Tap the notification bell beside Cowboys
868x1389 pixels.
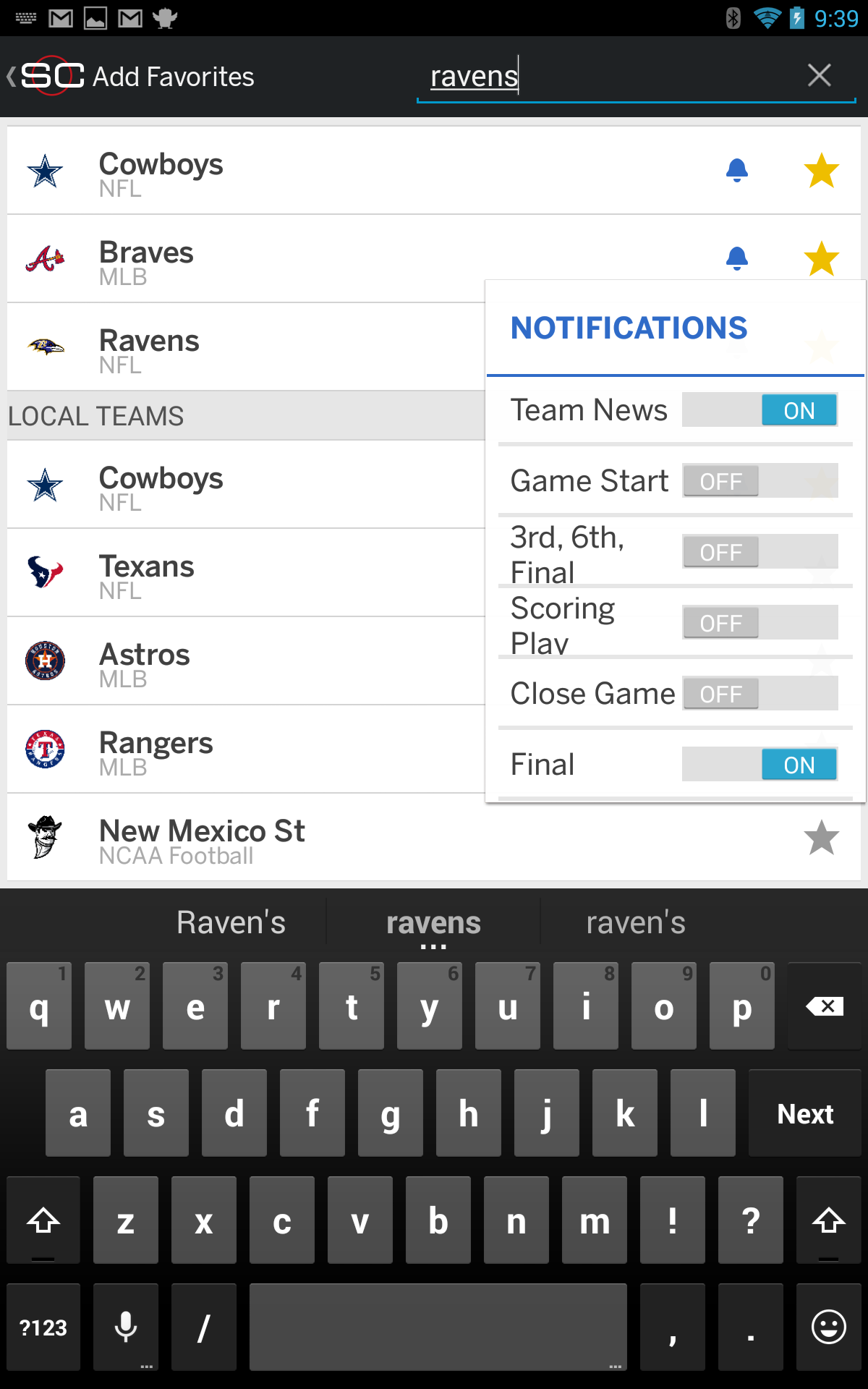pos(738,170)
